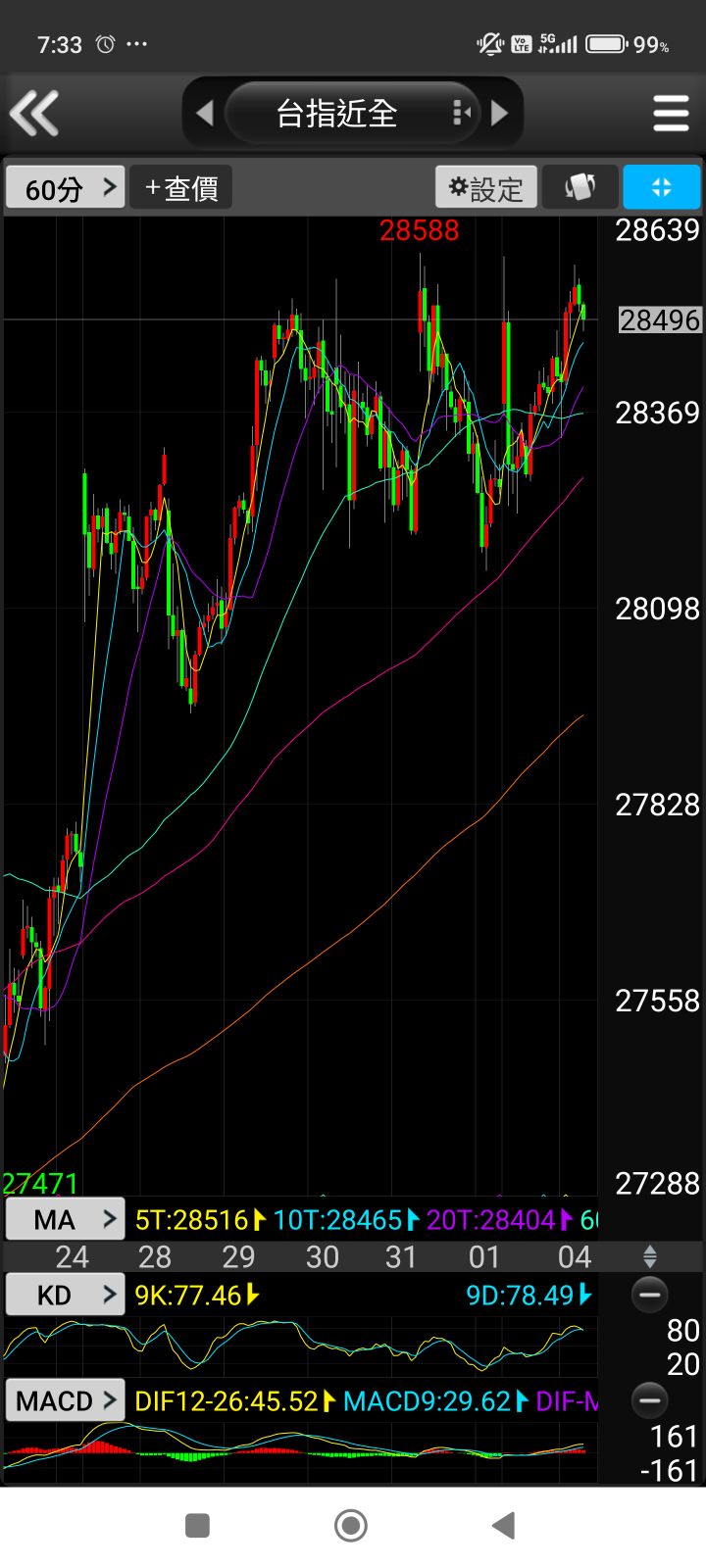
Task: Remove the MACD indicator panel
Action: (649, 1400)
